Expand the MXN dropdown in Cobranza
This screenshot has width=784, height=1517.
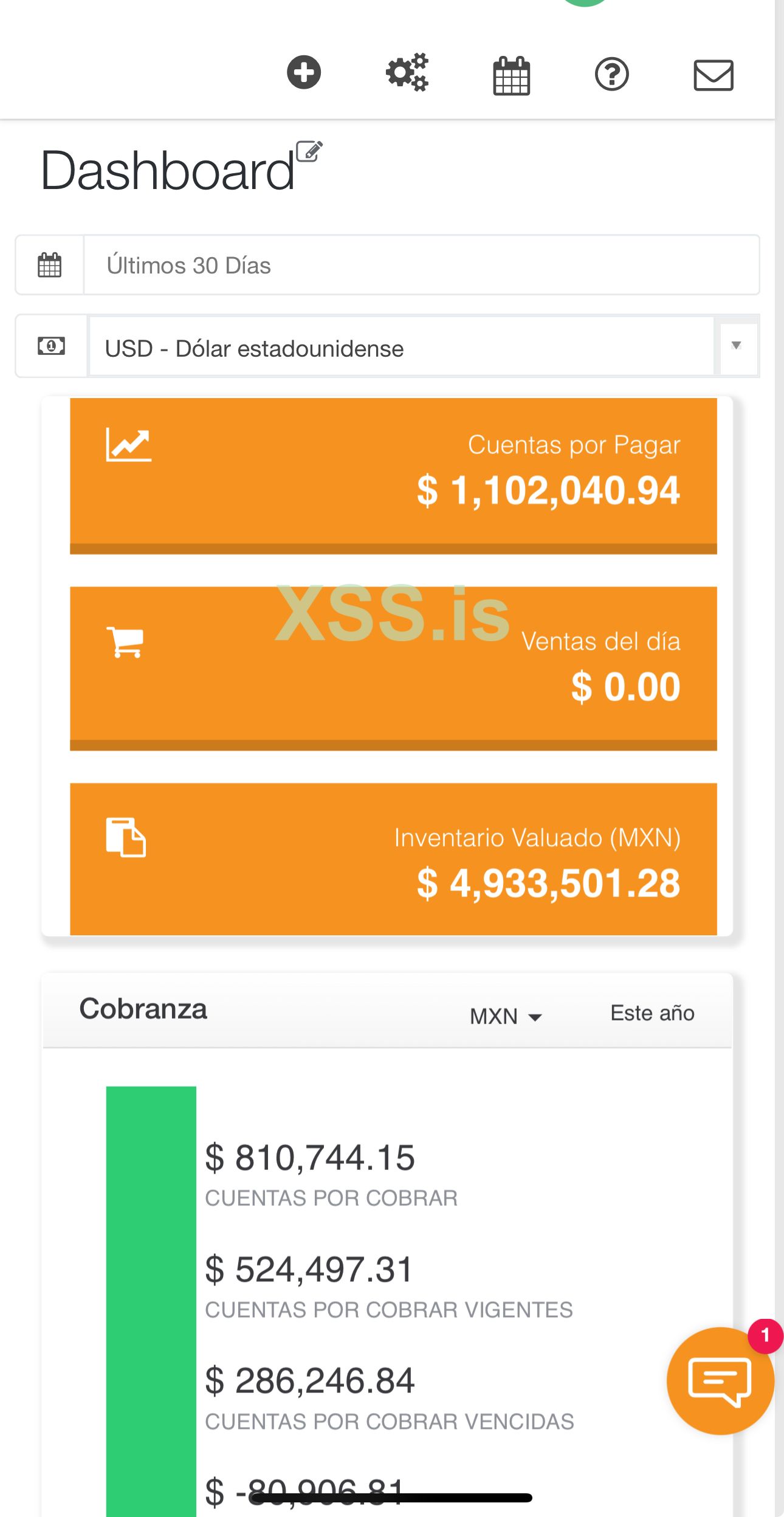coord(506,1016)
